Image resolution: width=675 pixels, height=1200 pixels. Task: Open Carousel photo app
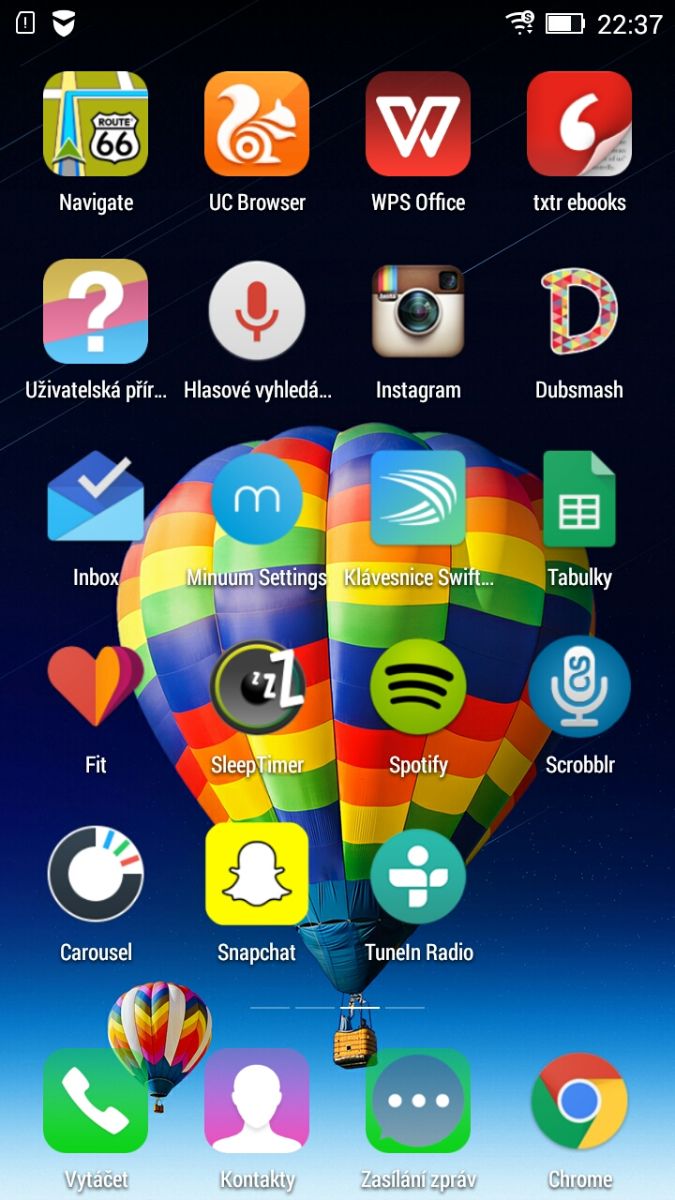tap(96, 874)
